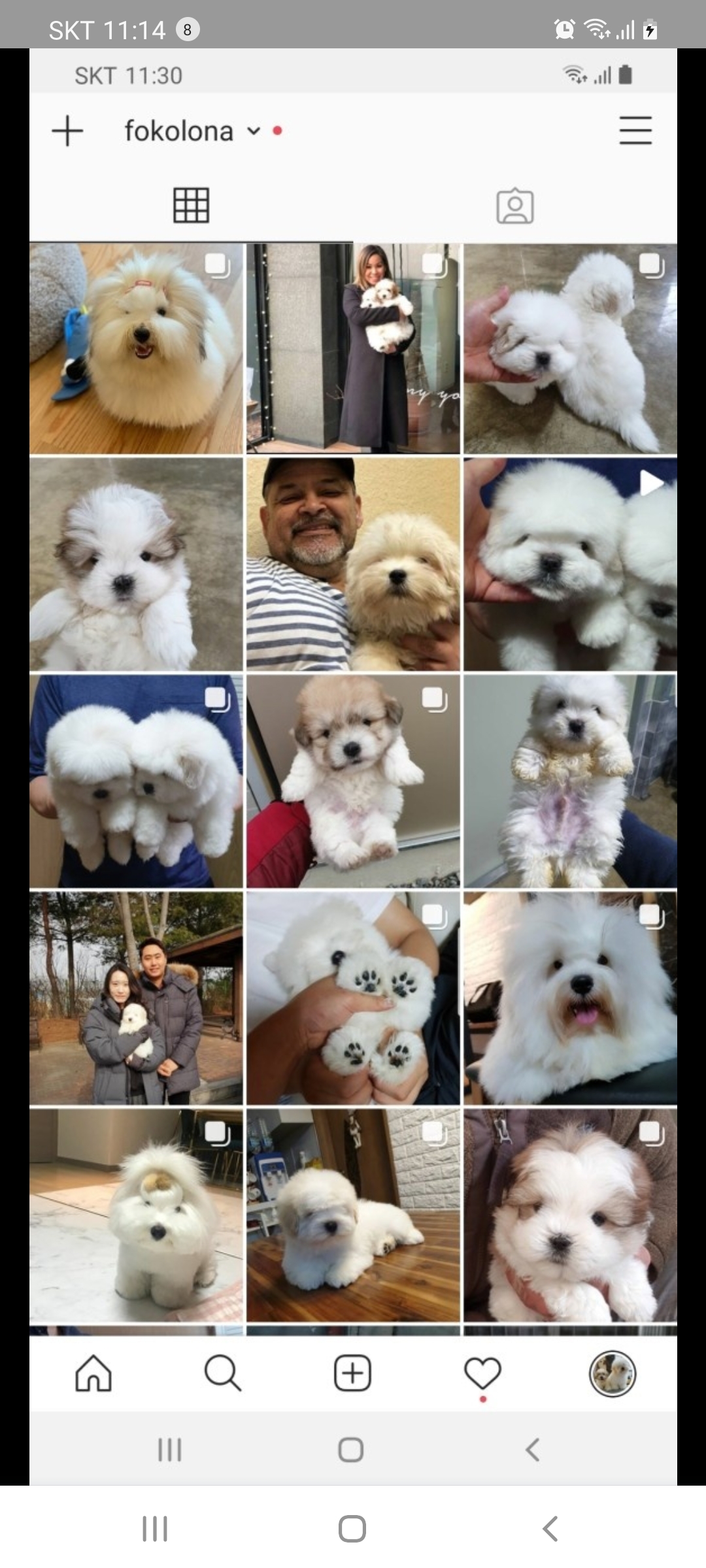This screenshot has width=706, height=1568.
Task: Tap home in the white system navigation bar
Action: (352, 1529)
